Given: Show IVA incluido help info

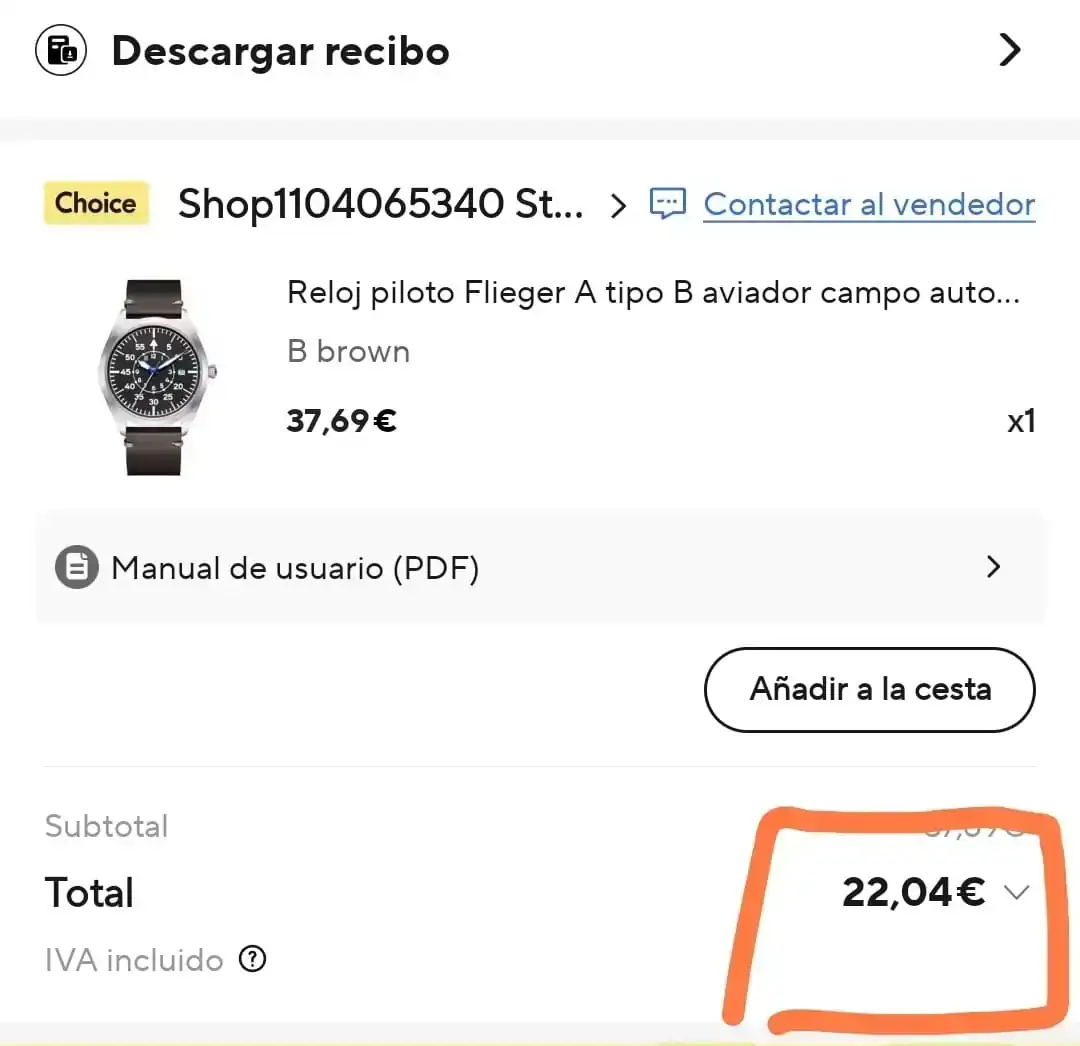Looking at the screenshot, I should pos(253,960).
